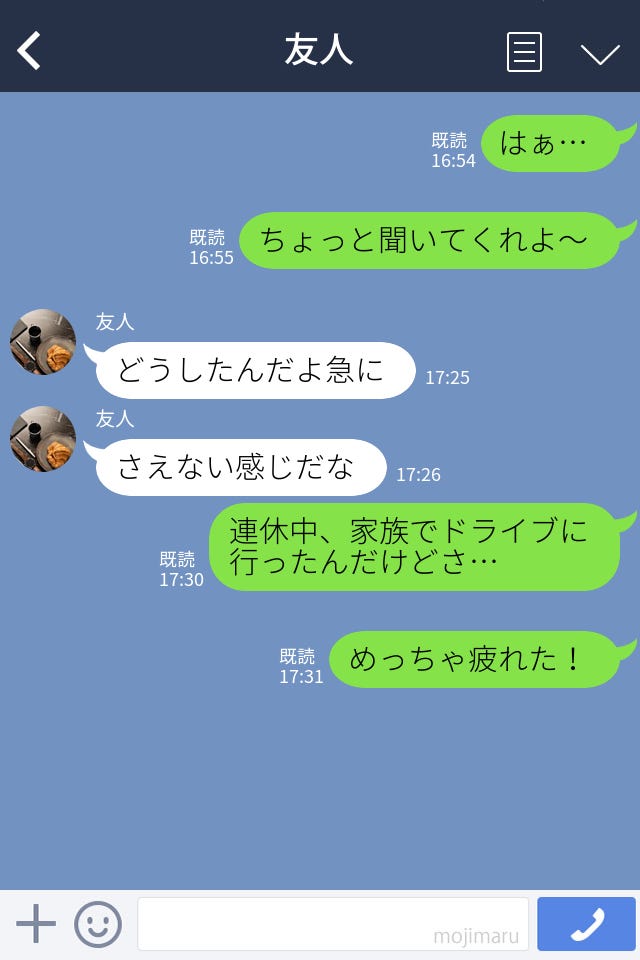Viewport: 640px width, 960px height.
Task: Open 友人's avatar beside どうしたんだよ急に
Action: coord(43,342)
